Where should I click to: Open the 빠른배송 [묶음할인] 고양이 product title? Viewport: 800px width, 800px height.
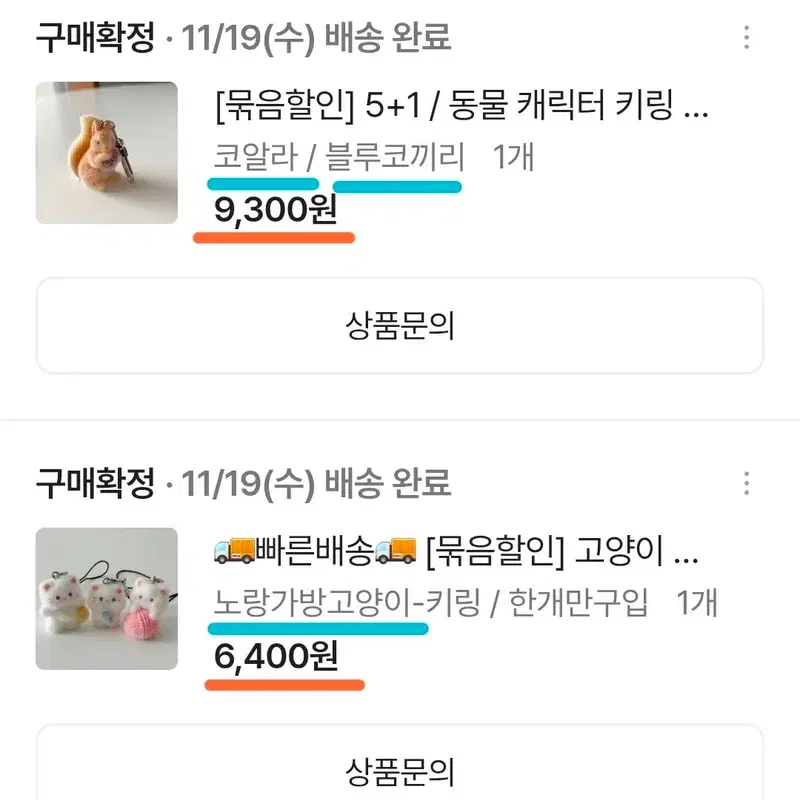[456, 552]
